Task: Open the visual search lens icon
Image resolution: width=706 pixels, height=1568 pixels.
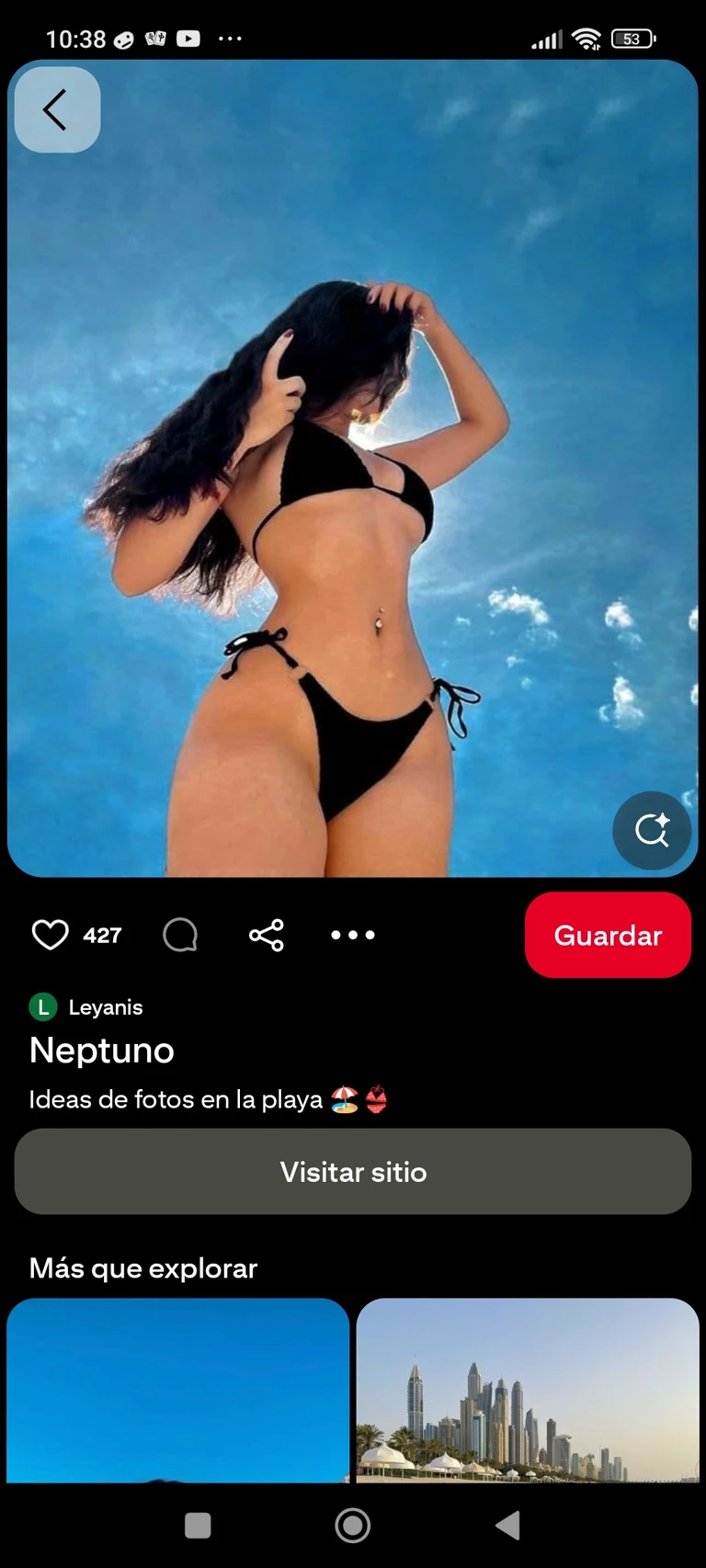Action: tap(652, 830)
